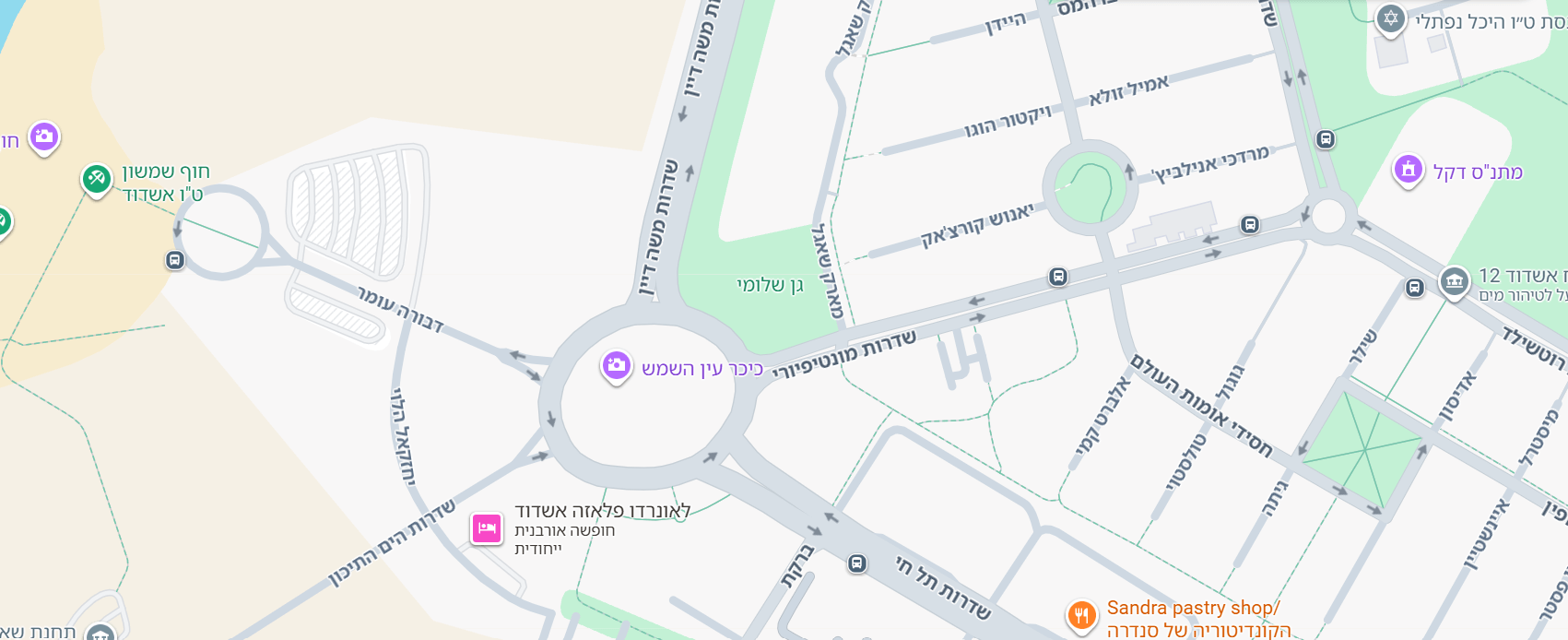Viewport: 1568px width, 640px height.
Task: Tap the חוף שמשון ט"ו אשדוד beach pin
Action: click(x=97, y=179)
